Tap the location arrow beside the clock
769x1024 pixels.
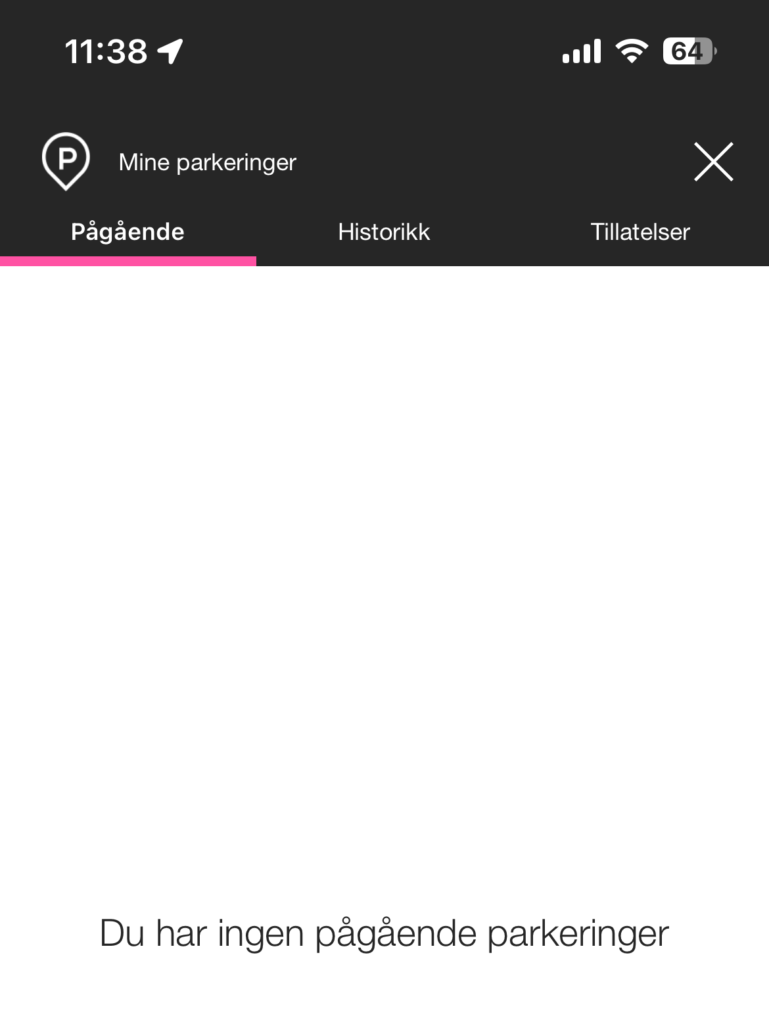click(170, 48)
